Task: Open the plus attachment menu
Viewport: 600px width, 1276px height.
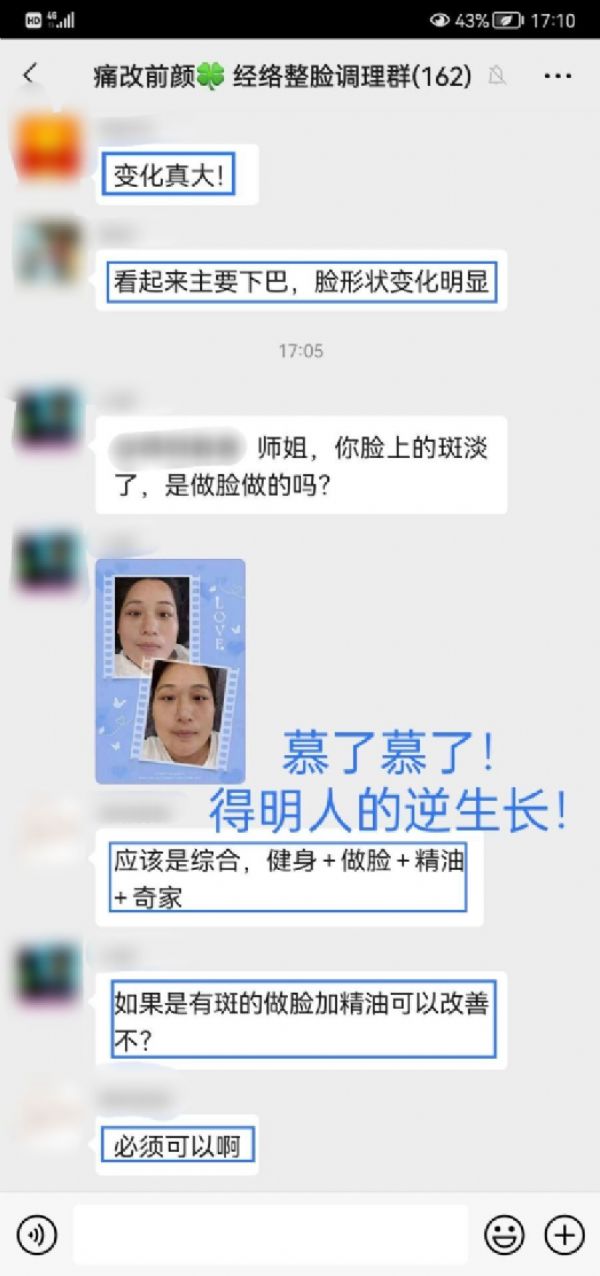Action: coord(564,1235)
